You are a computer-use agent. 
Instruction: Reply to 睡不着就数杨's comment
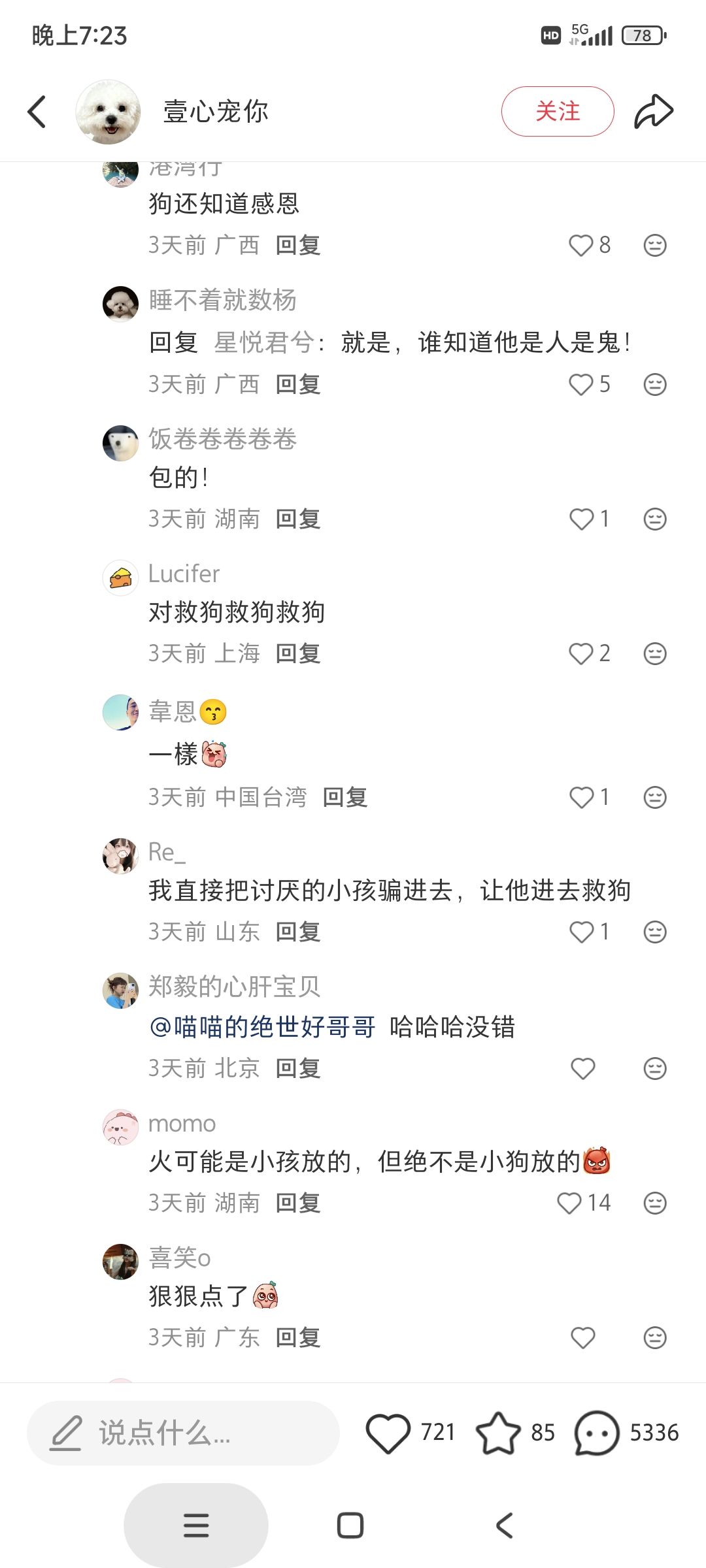click(298, 385)
